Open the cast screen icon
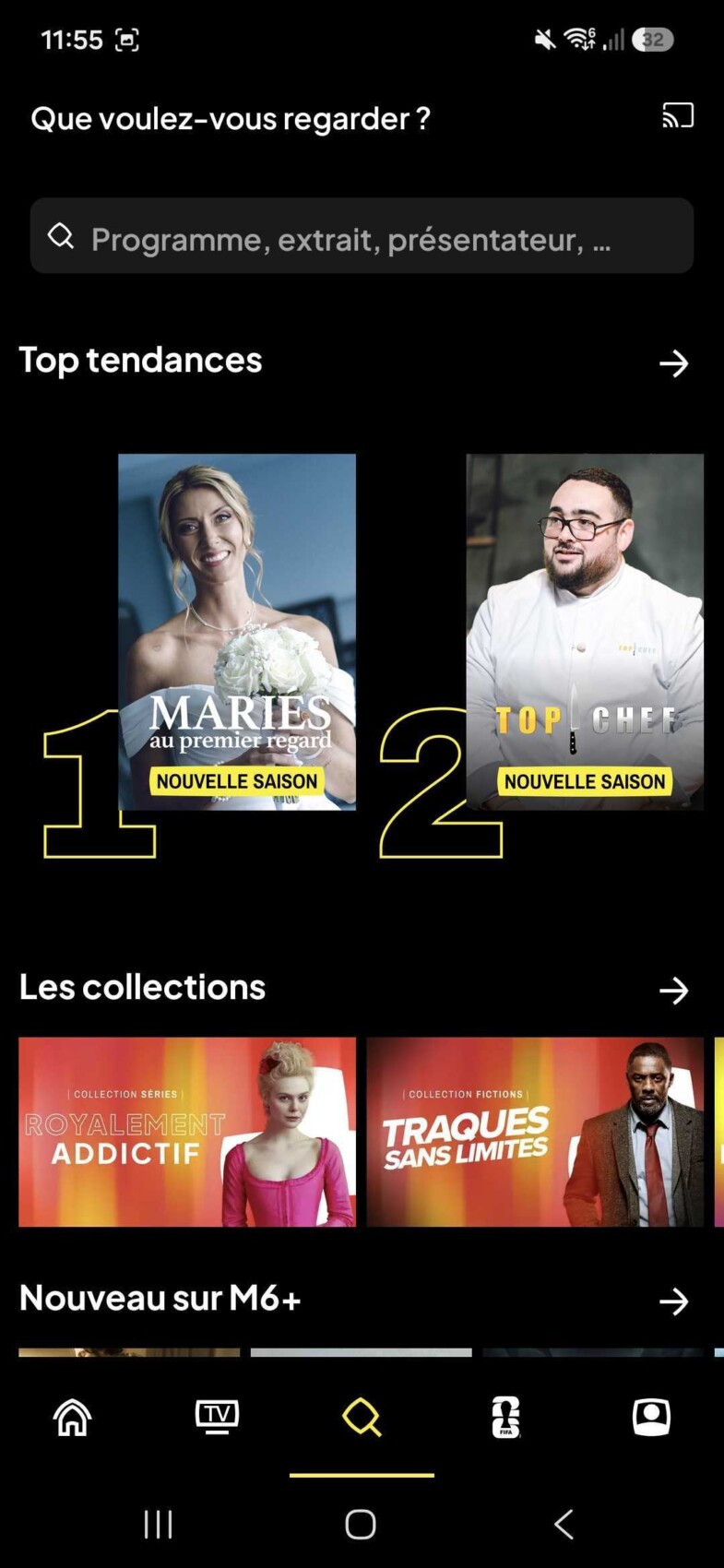This screenshot has height=1568, width=724. point(678,116)
